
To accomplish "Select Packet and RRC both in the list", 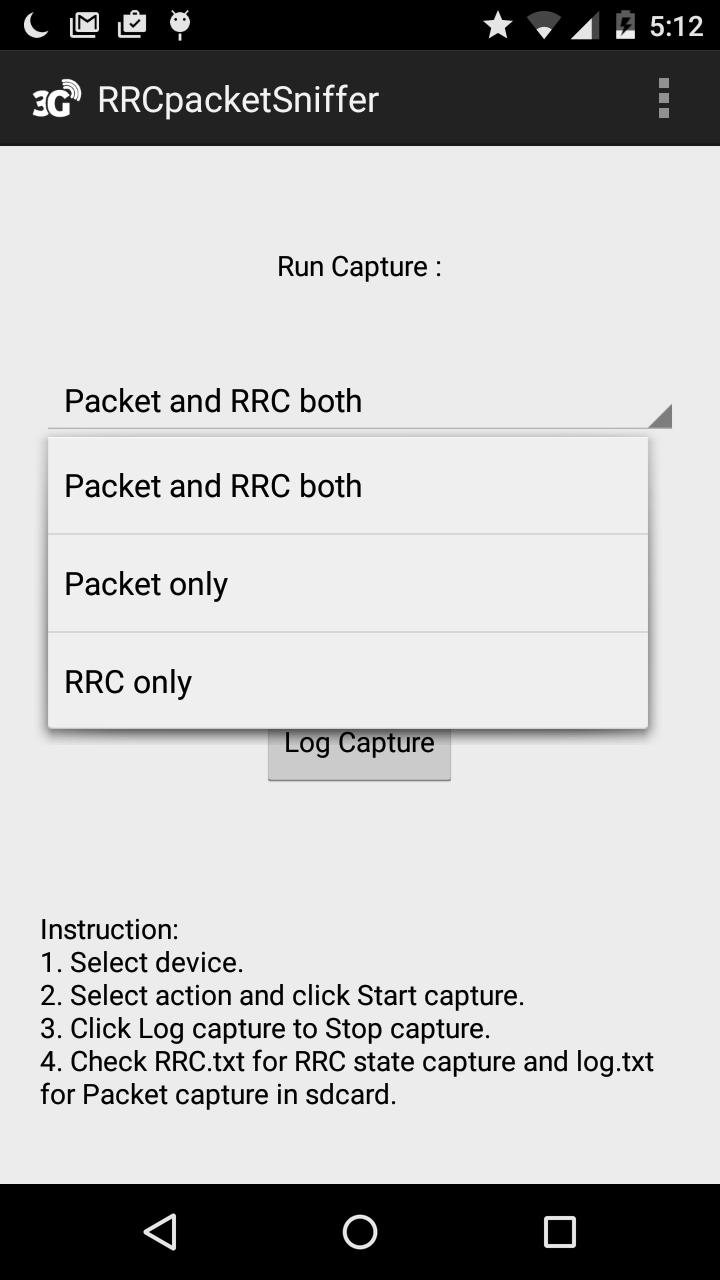I will pos(347,486).
